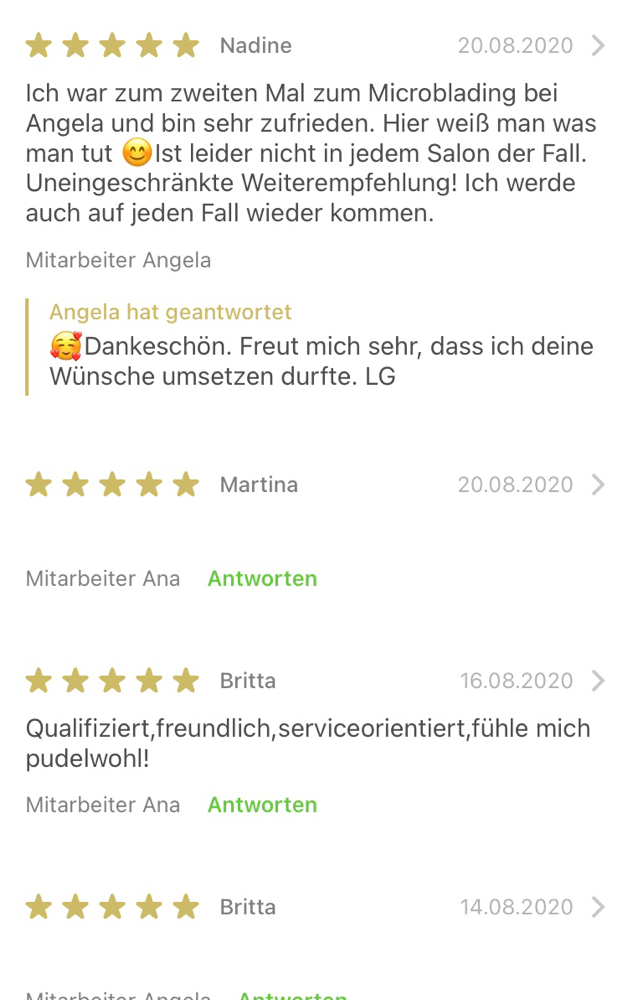Reply to Britta's 'pudelwohl' review with Antworten

click(262, 805)
